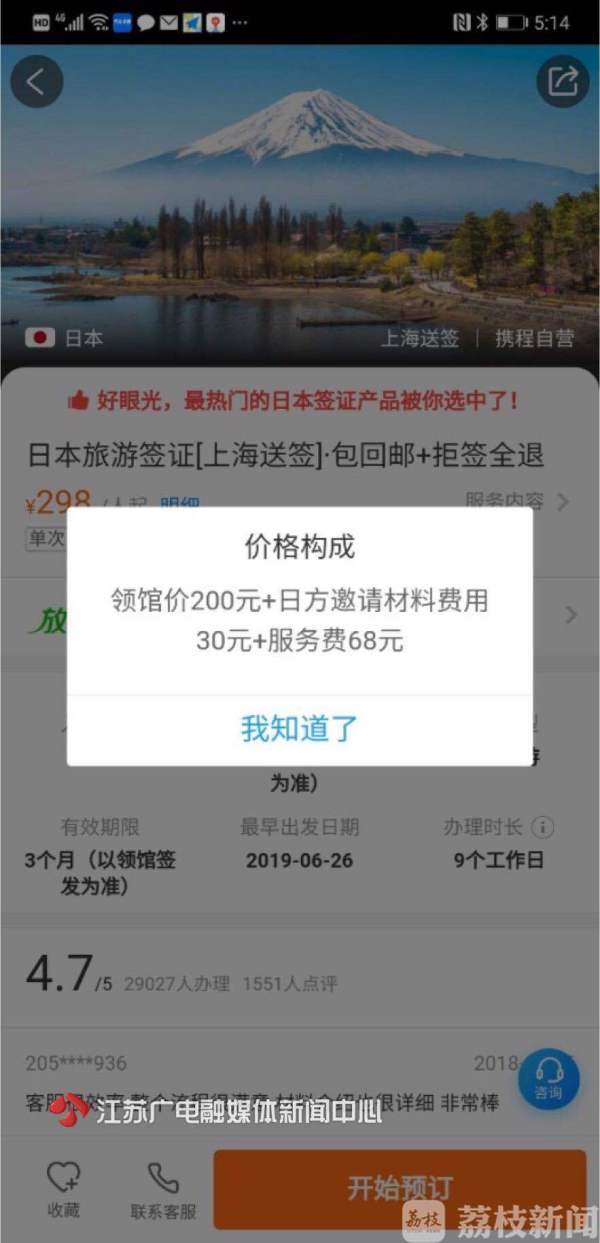The height and width of the screenshot is (1243, 600).
Task: Contact customer service via 联系客服
Action: [163, 1190]
